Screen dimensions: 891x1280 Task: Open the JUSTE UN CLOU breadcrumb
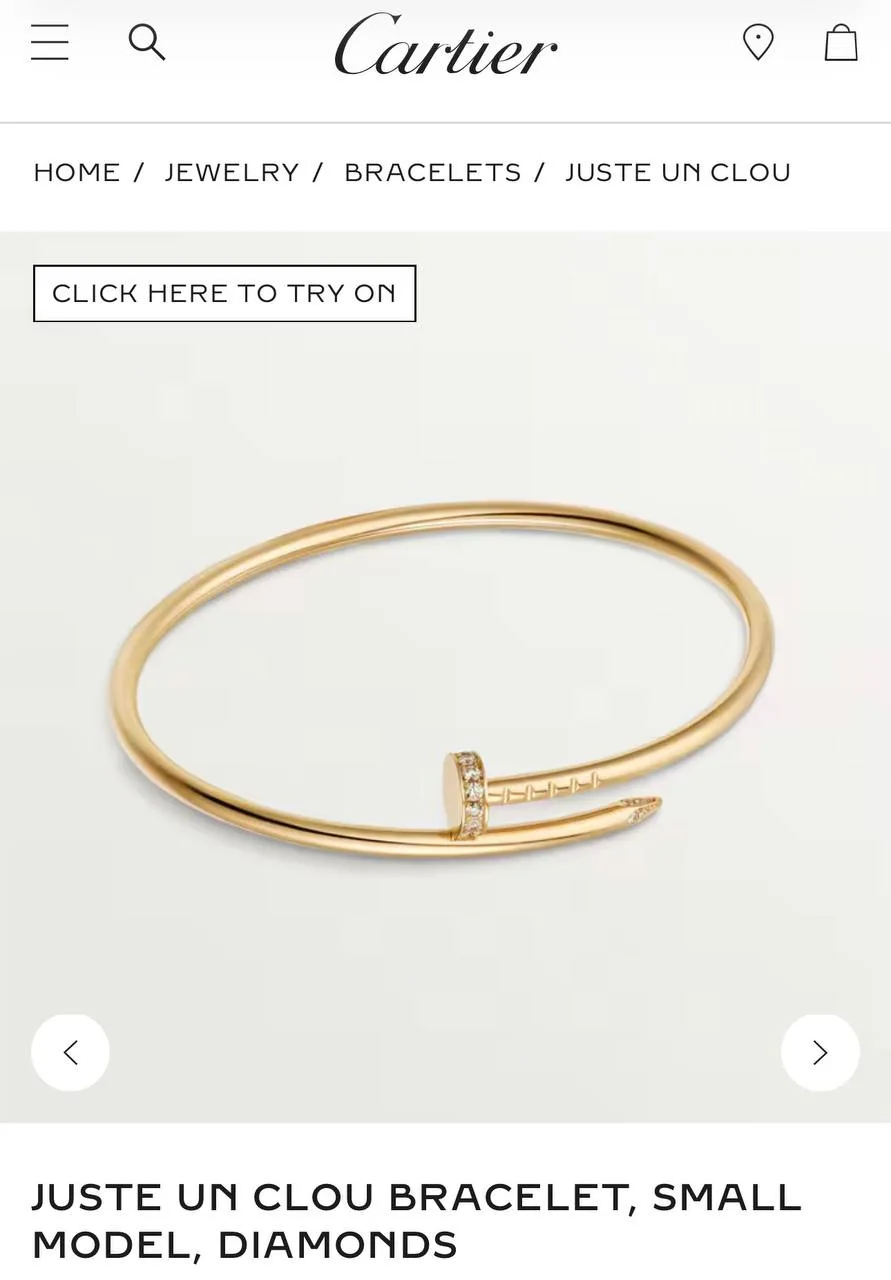pos(678,172)
